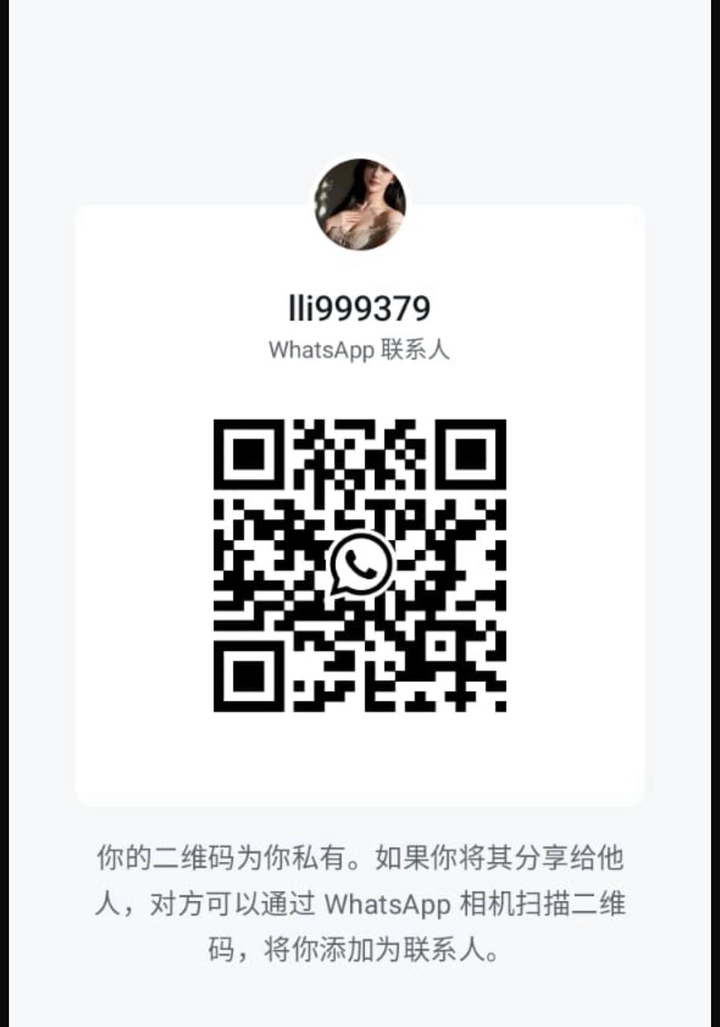The image size is (720, 1027).
Task: Click the WhatsApp 联系人 subtitle label
Action: click(x=360, y=352)
